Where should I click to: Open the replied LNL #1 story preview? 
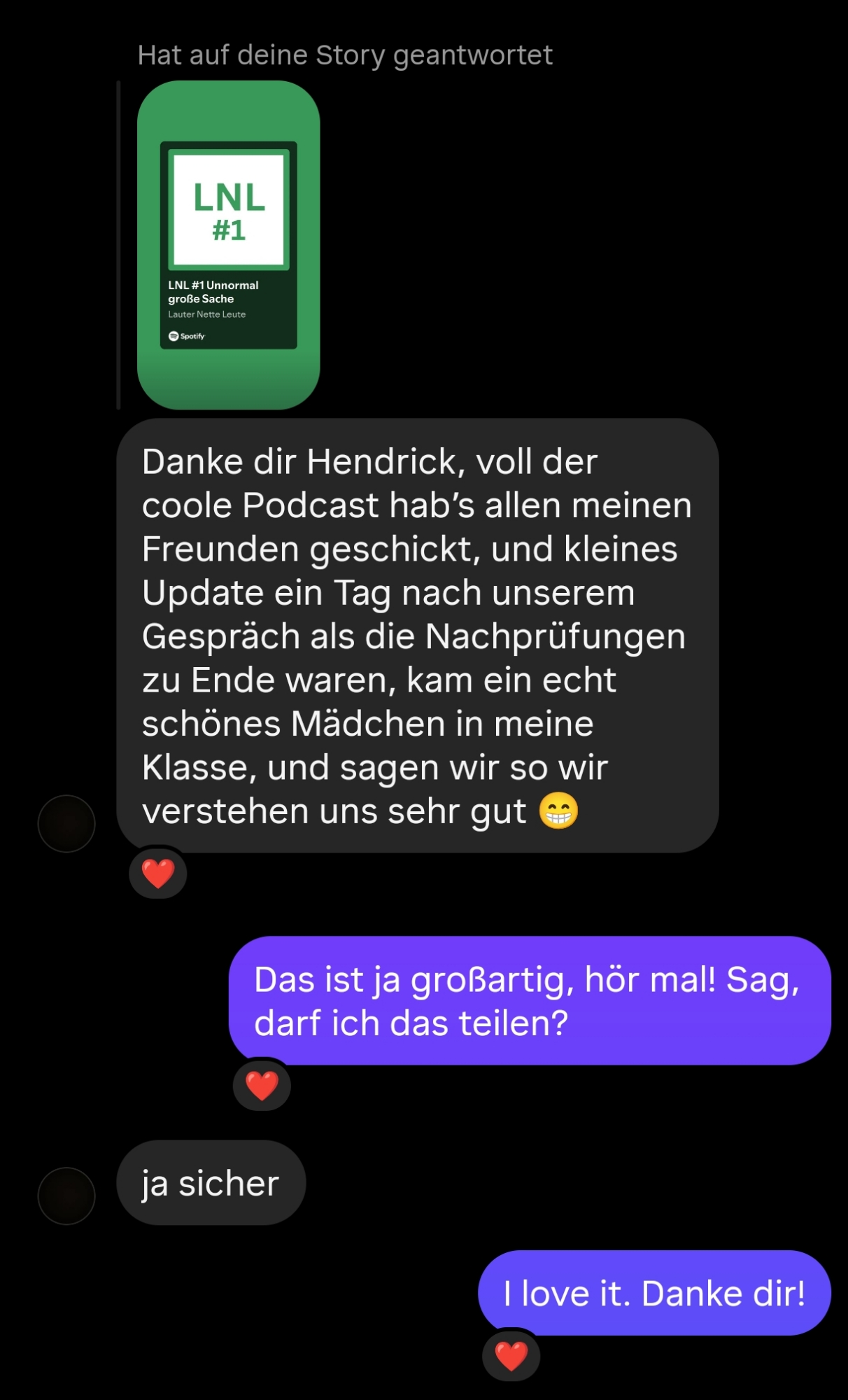coord(228,245)
